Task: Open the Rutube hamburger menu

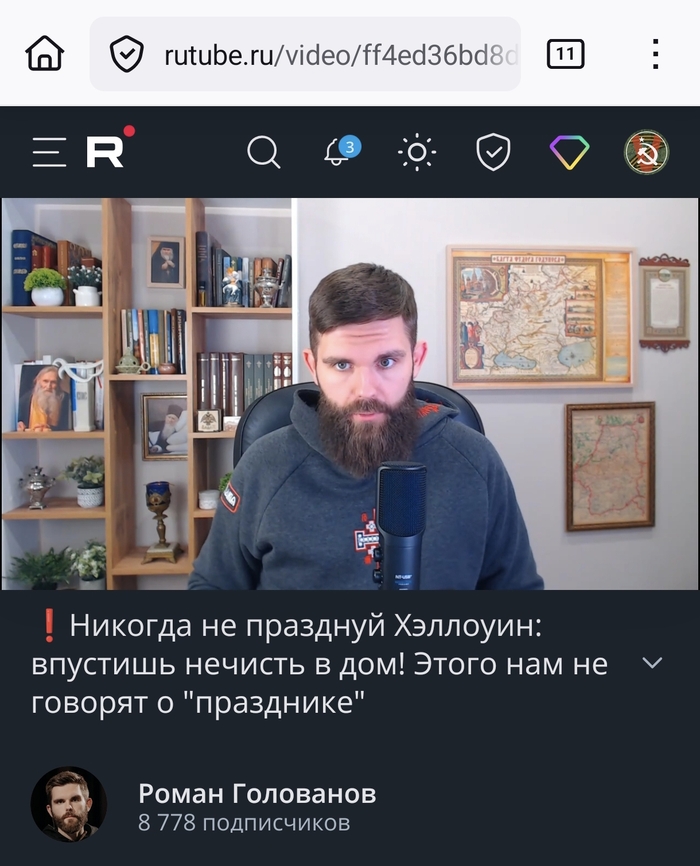Action: (x=48, y=152)
